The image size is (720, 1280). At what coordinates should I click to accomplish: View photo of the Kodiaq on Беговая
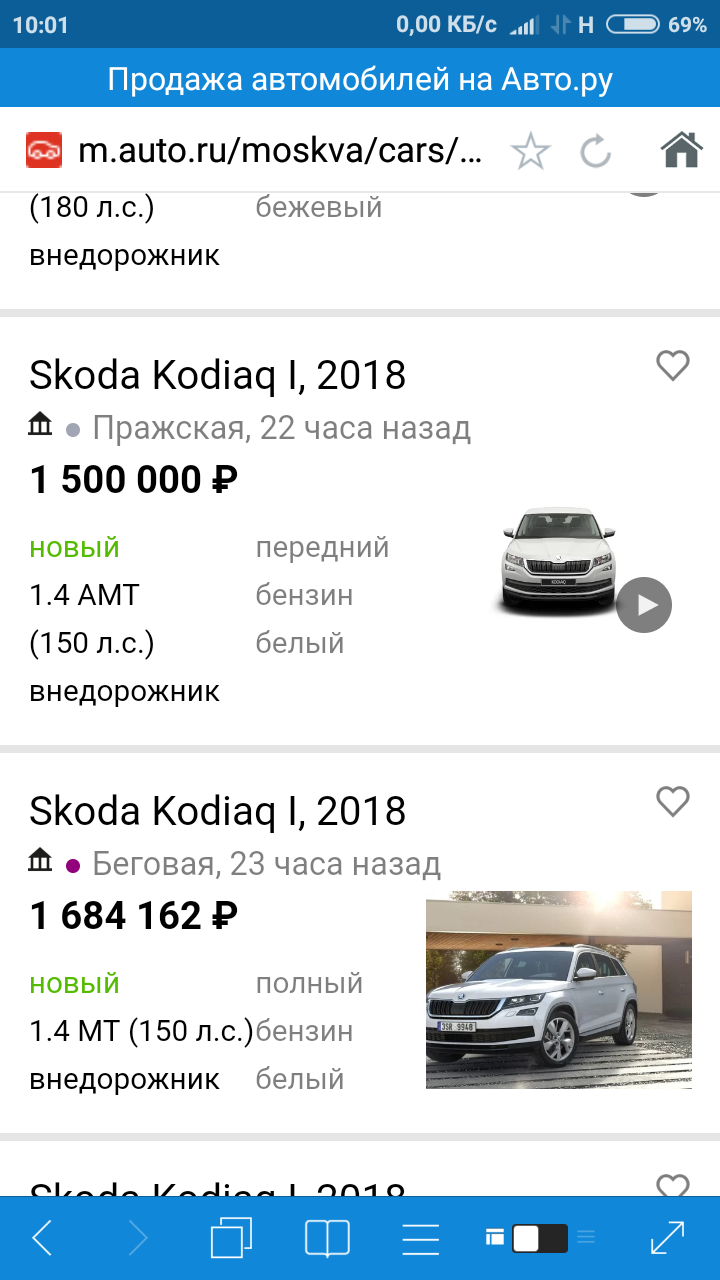point(558,989)
